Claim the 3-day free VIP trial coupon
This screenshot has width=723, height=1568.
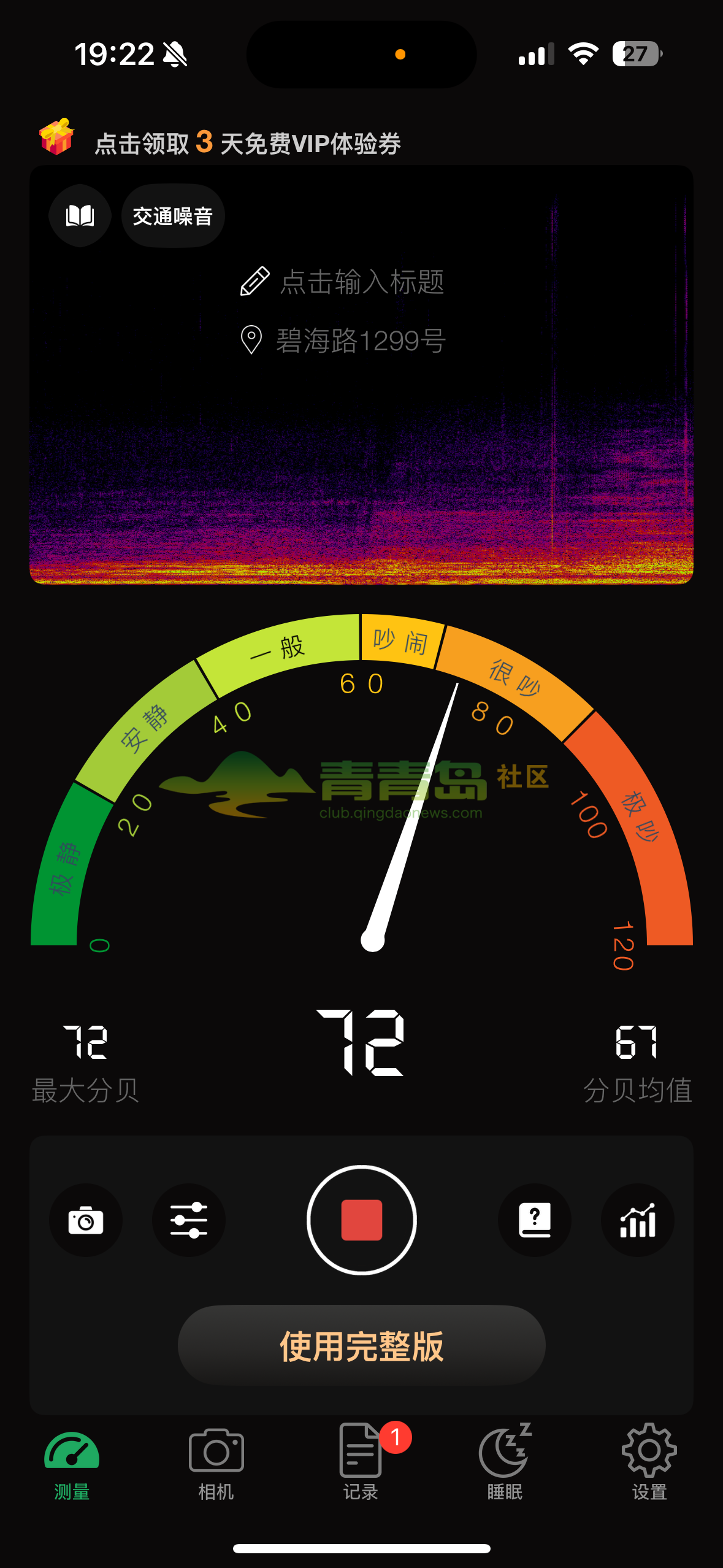click(247, 143)
